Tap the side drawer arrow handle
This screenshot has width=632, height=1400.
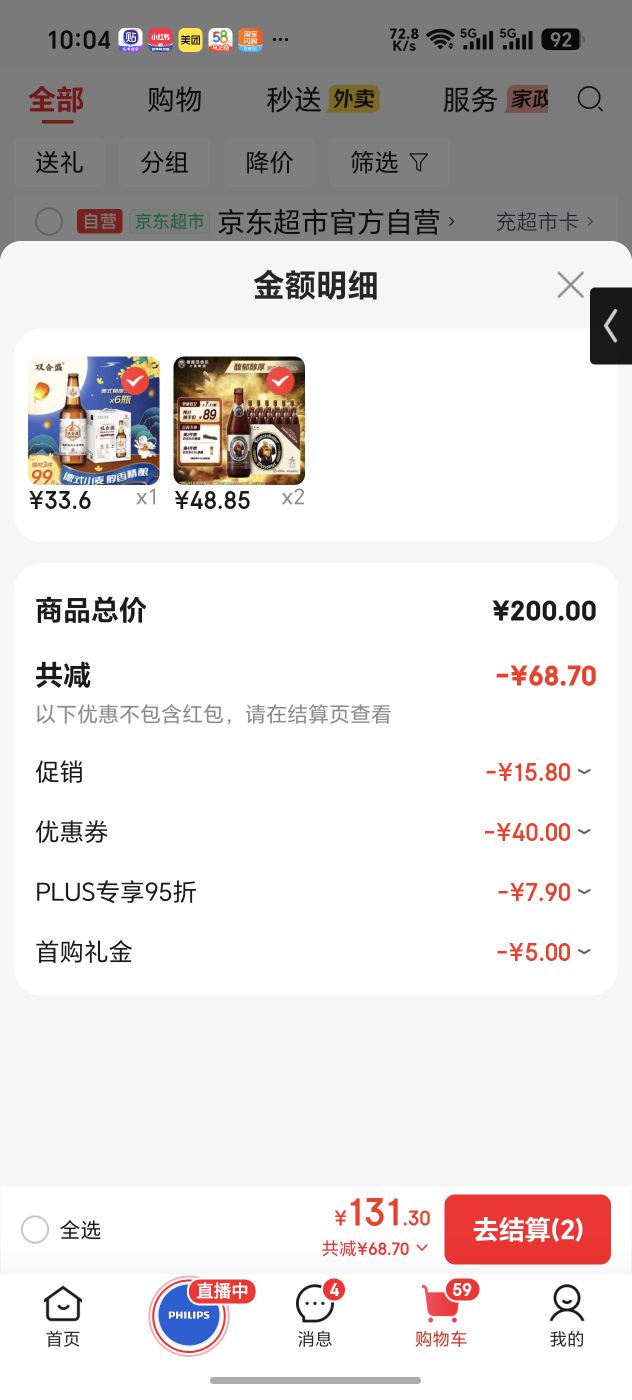[x=611, y=326]
